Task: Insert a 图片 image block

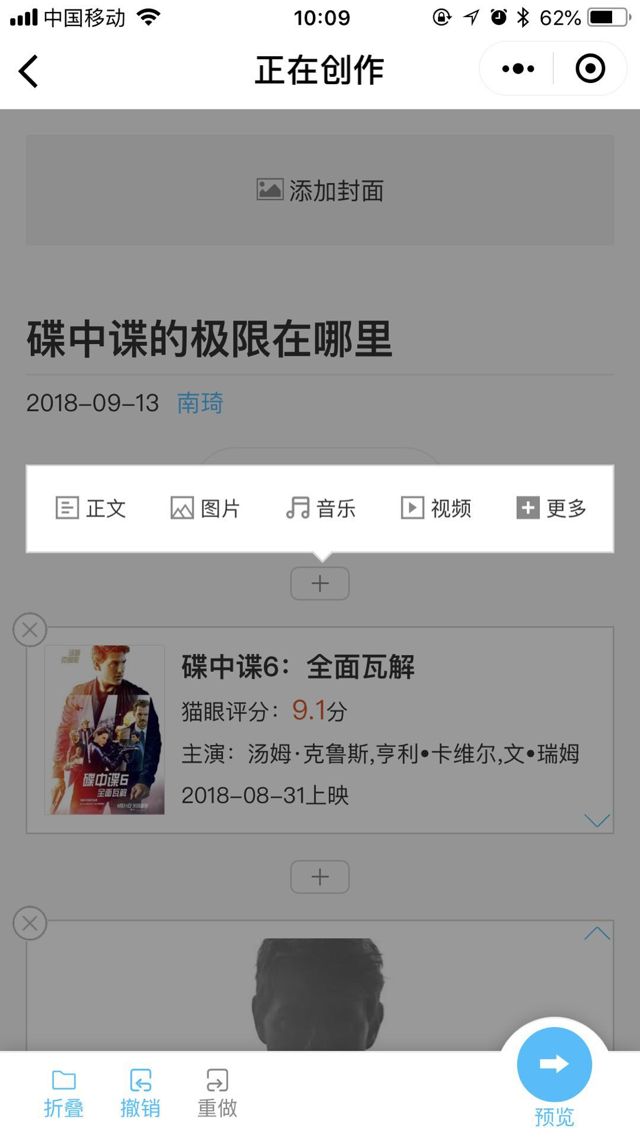Action: 205,508
